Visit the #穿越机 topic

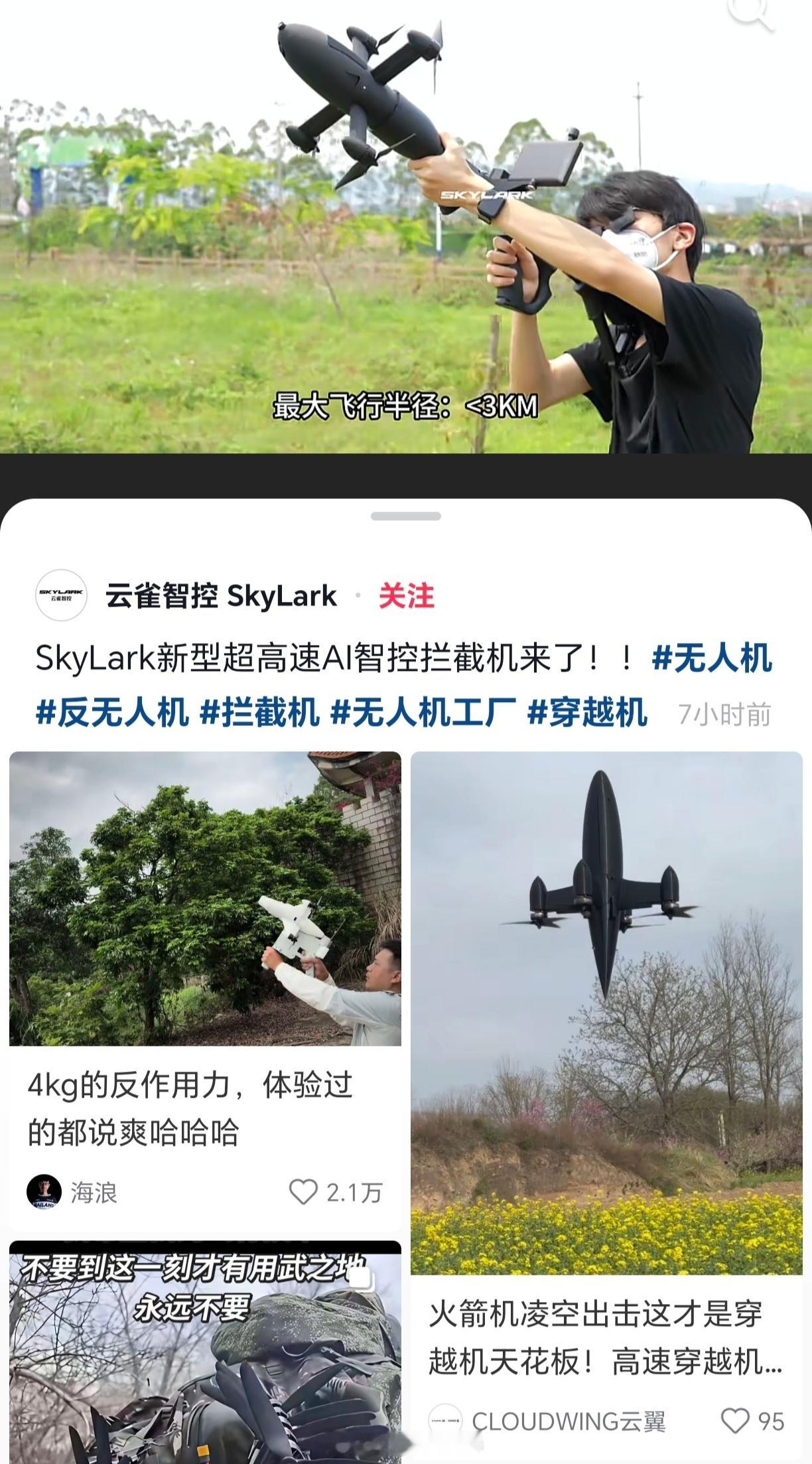tap(586, 710)
